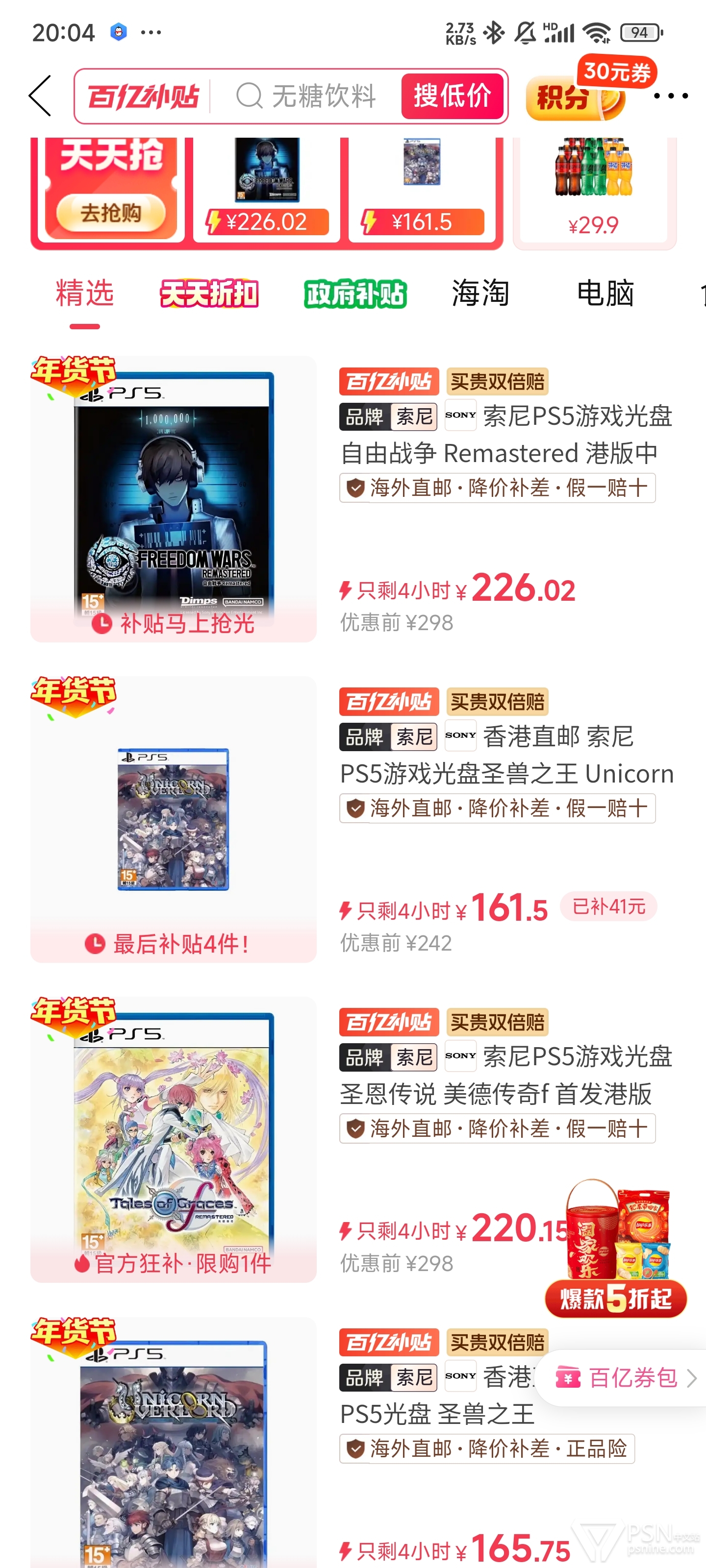Open the ¥29.9 drinks deal tile
Screen dimensions: 706x1568
coord(594,192)
